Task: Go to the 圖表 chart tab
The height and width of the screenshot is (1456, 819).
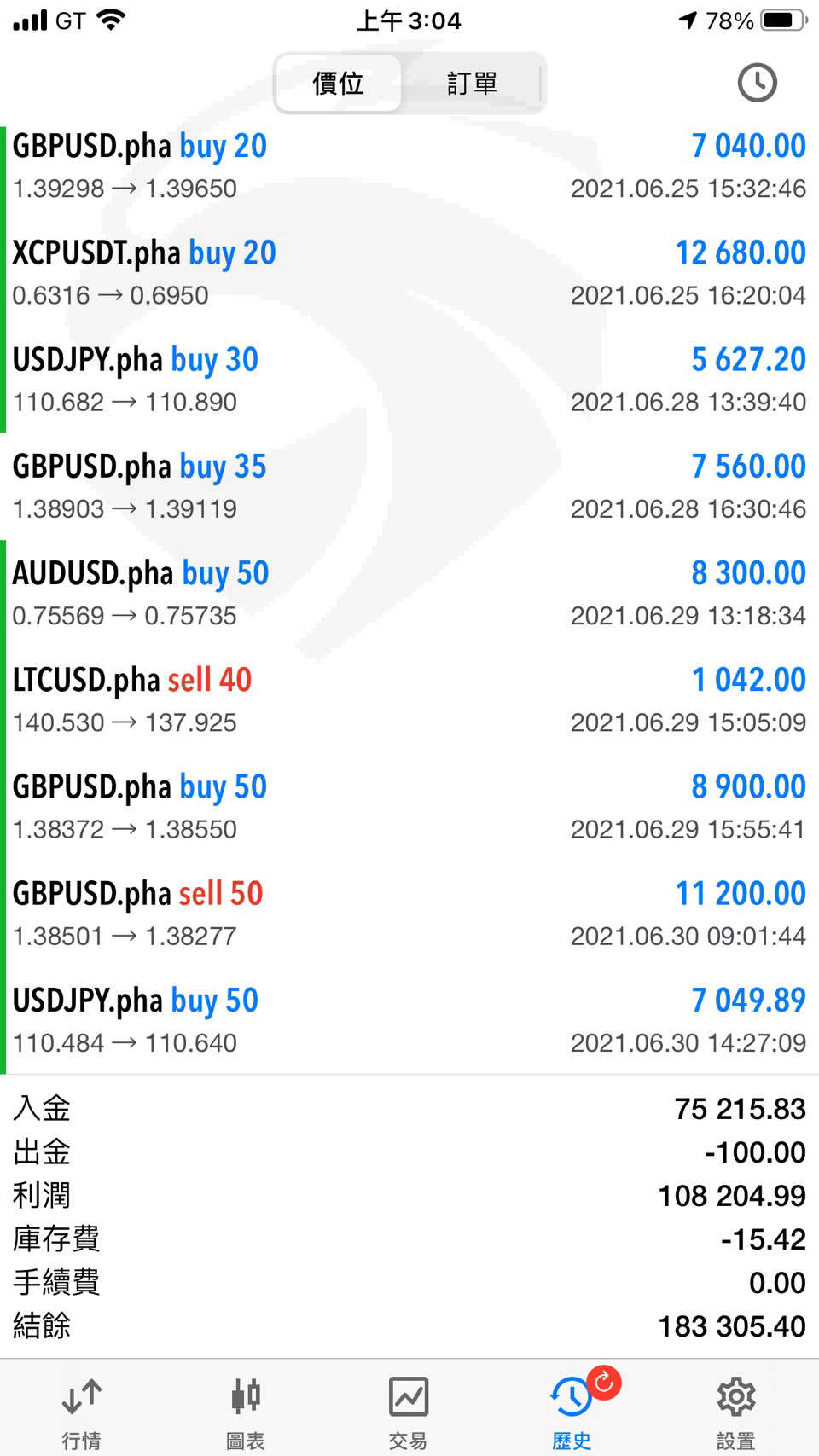Action: [246, 1412]
